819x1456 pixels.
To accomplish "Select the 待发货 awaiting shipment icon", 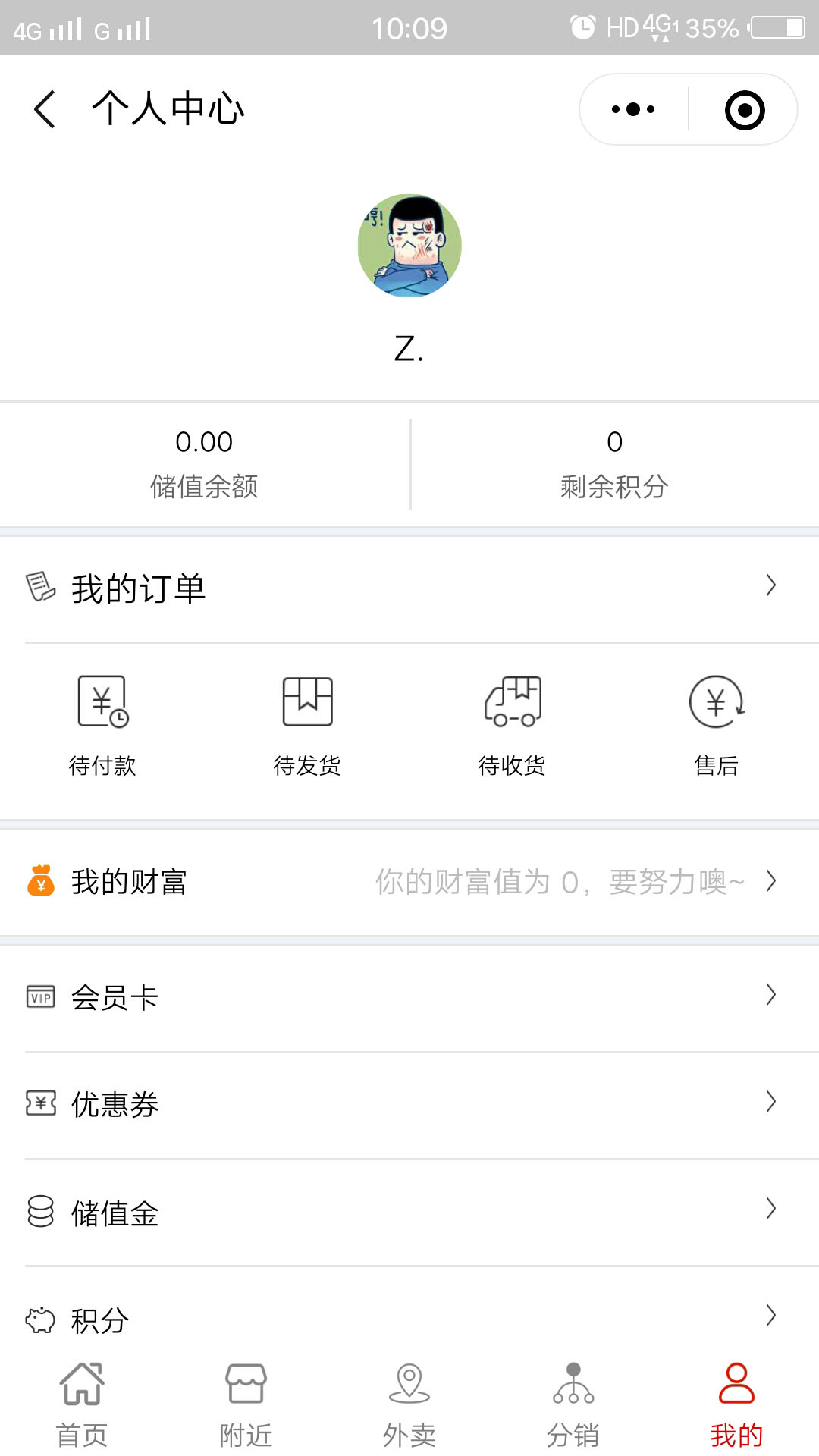I will 307,701.
